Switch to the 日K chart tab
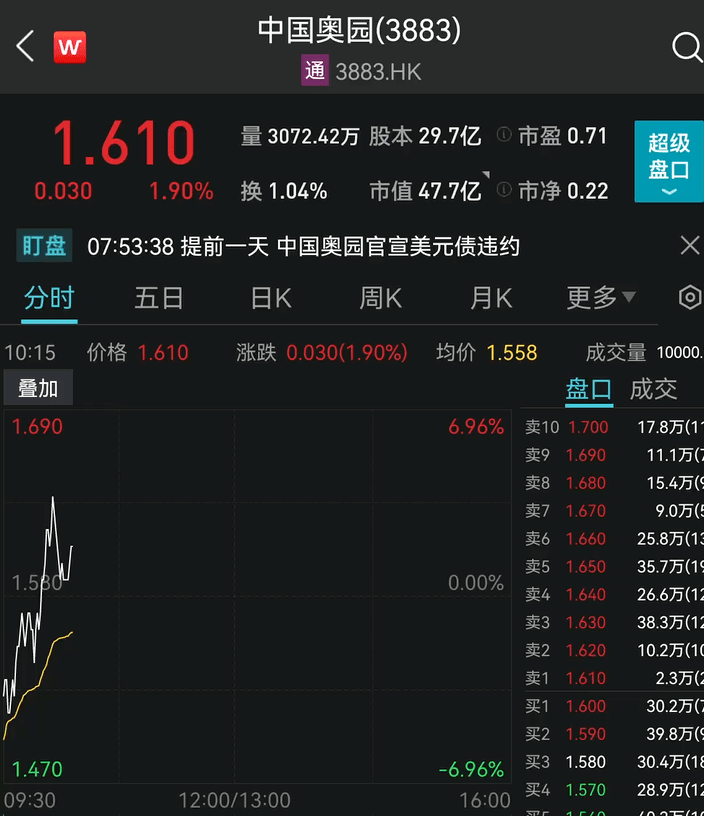 [270, 297]
